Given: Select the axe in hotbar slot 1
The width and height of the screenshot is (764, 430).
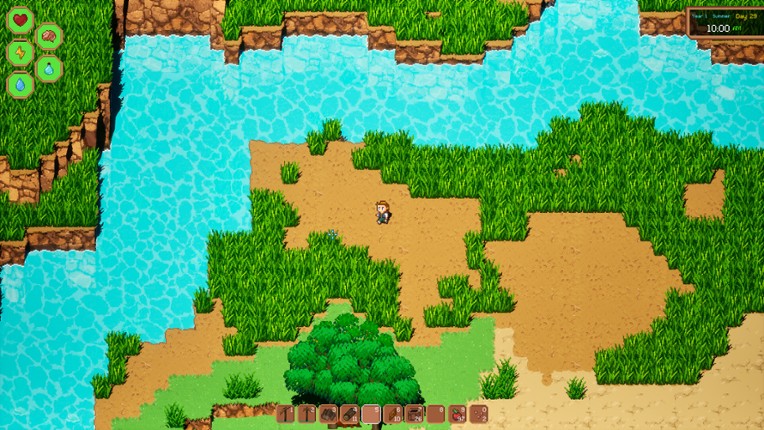Looking at the screenshot, I should tap(286, 414).
